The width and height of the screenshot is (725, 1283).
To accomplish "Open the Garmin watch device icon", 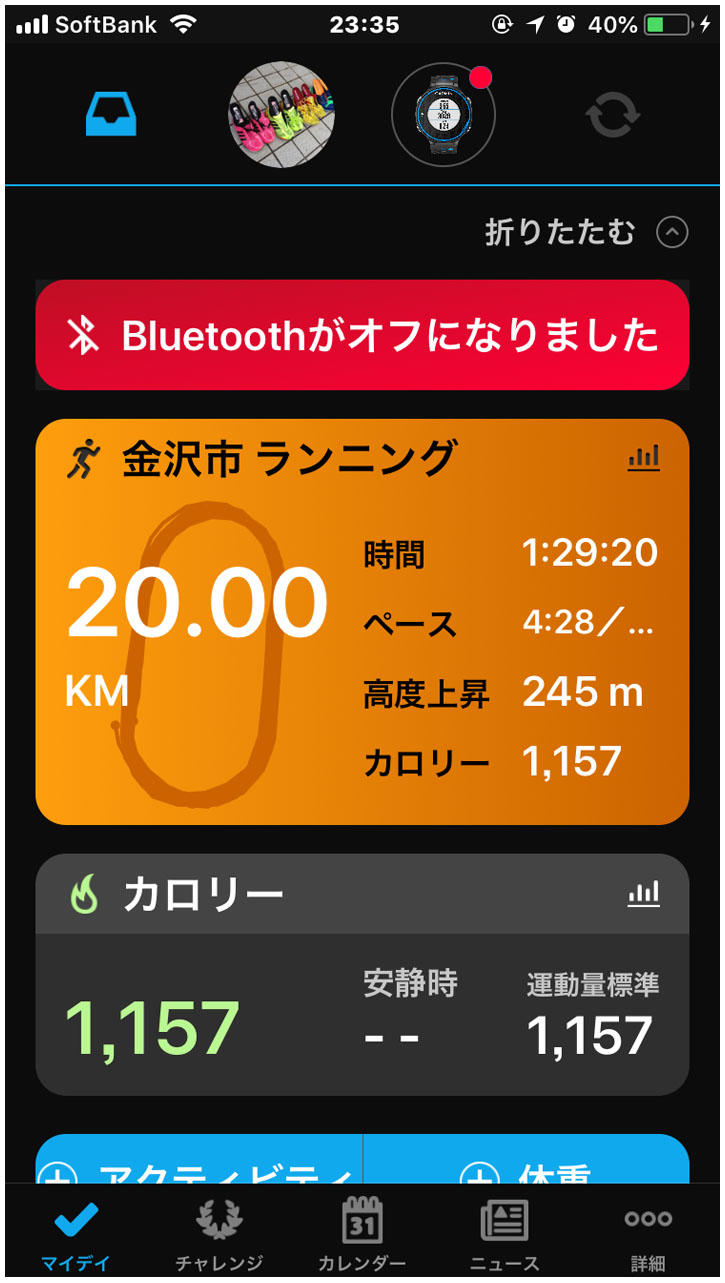I will (x=442, y=115).
